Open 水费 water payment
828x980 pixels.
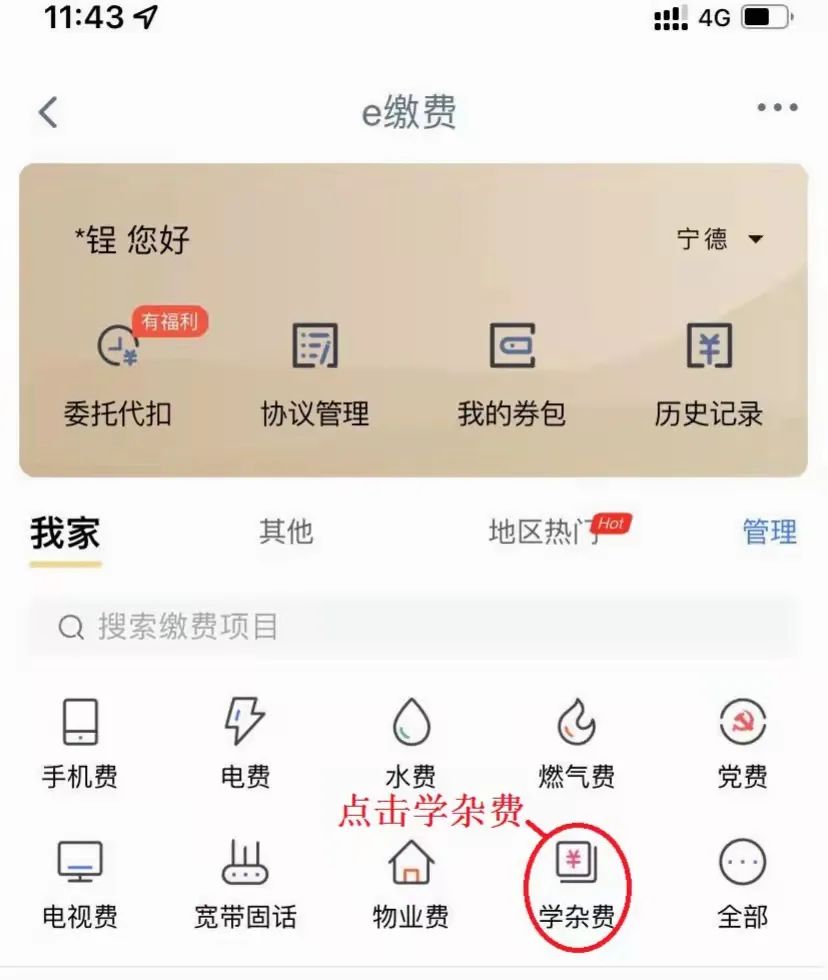[411, 743]
